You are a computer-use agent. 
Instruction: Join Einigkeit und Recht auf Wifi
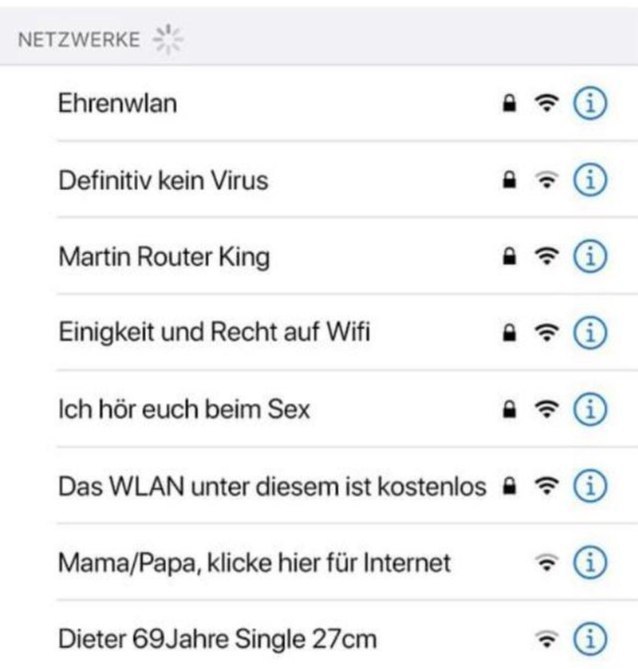click(213, 332)
